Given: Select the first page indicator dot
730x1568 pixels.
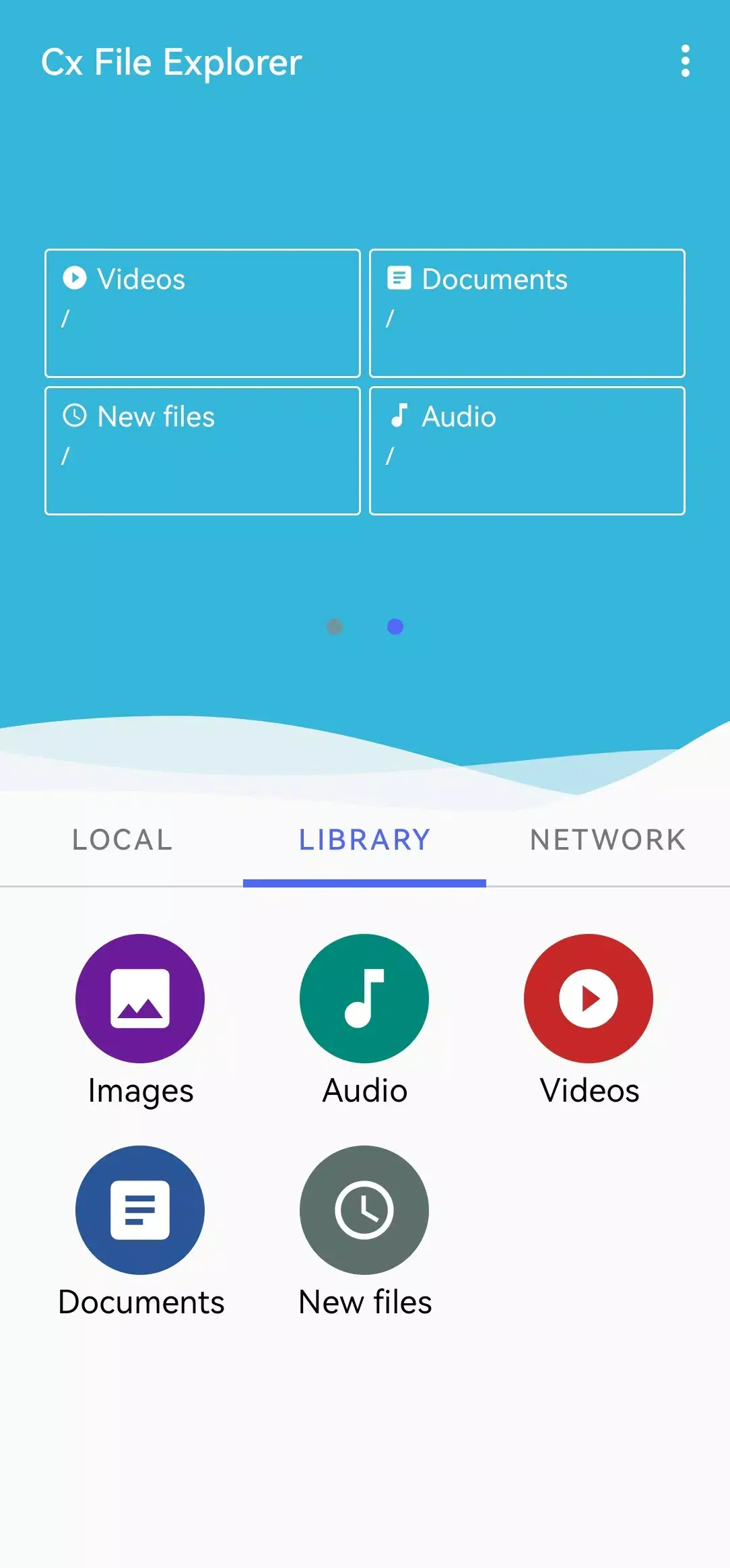Looking at the screenshot, I should click(335, 627).
